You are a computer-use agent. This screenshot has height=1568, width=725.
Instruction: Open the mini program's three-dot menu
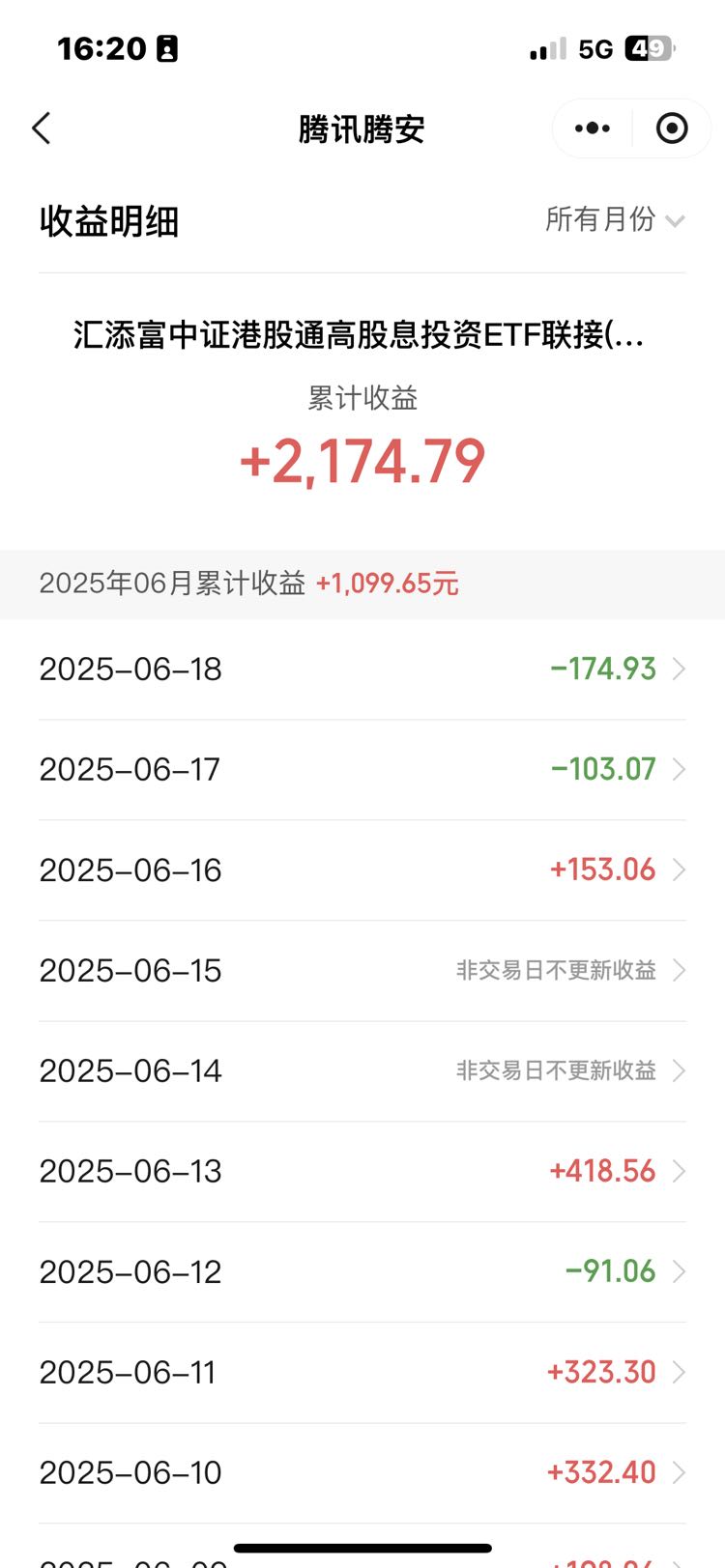tap(592, 128)
